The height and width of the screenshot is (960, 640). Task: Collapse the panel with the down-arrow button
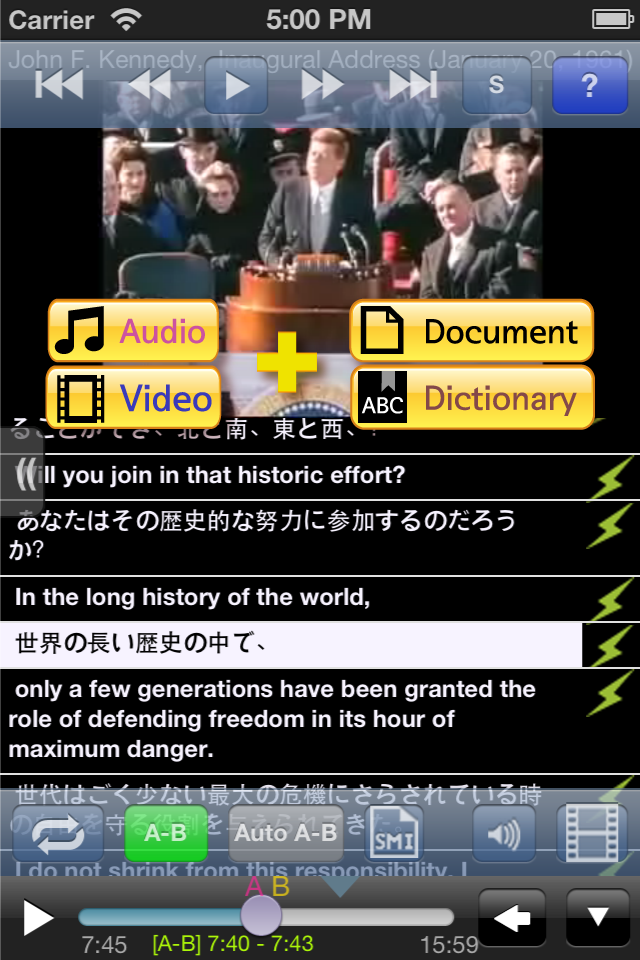pos(597,917)
